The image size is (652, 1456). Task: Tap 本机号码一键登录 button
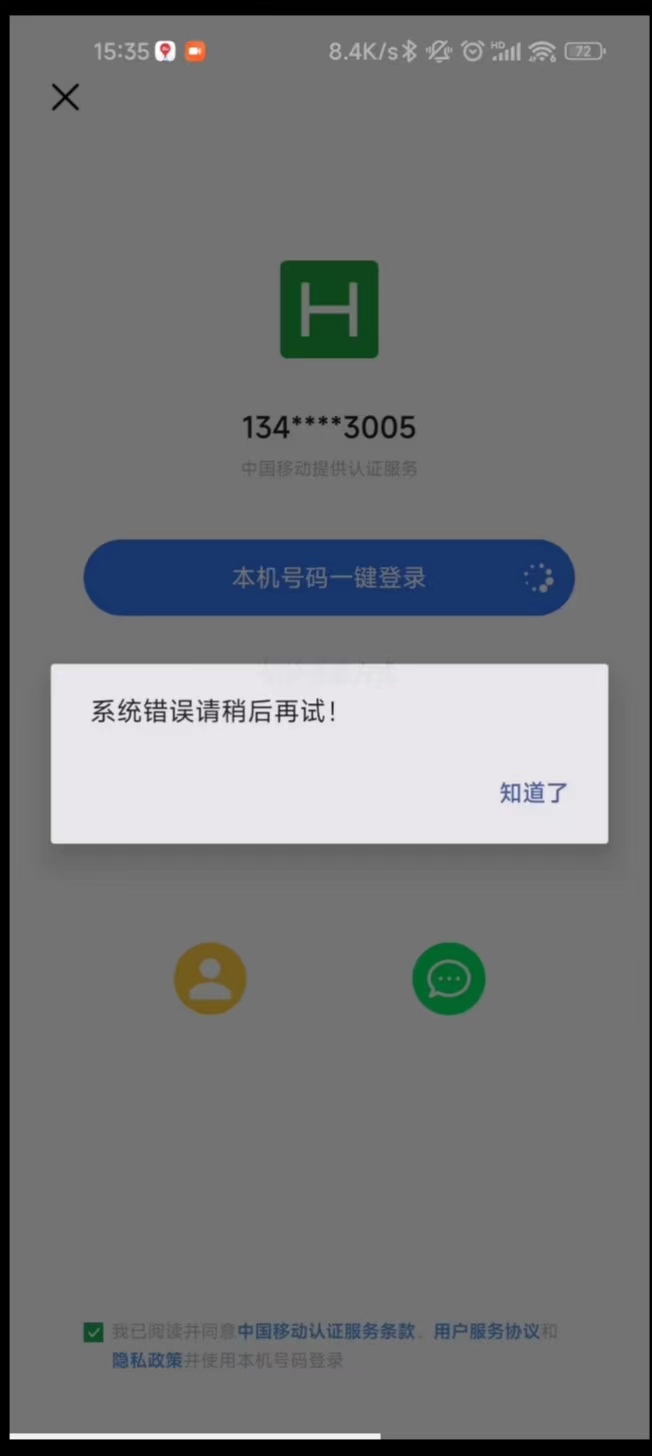click(329, 578)
